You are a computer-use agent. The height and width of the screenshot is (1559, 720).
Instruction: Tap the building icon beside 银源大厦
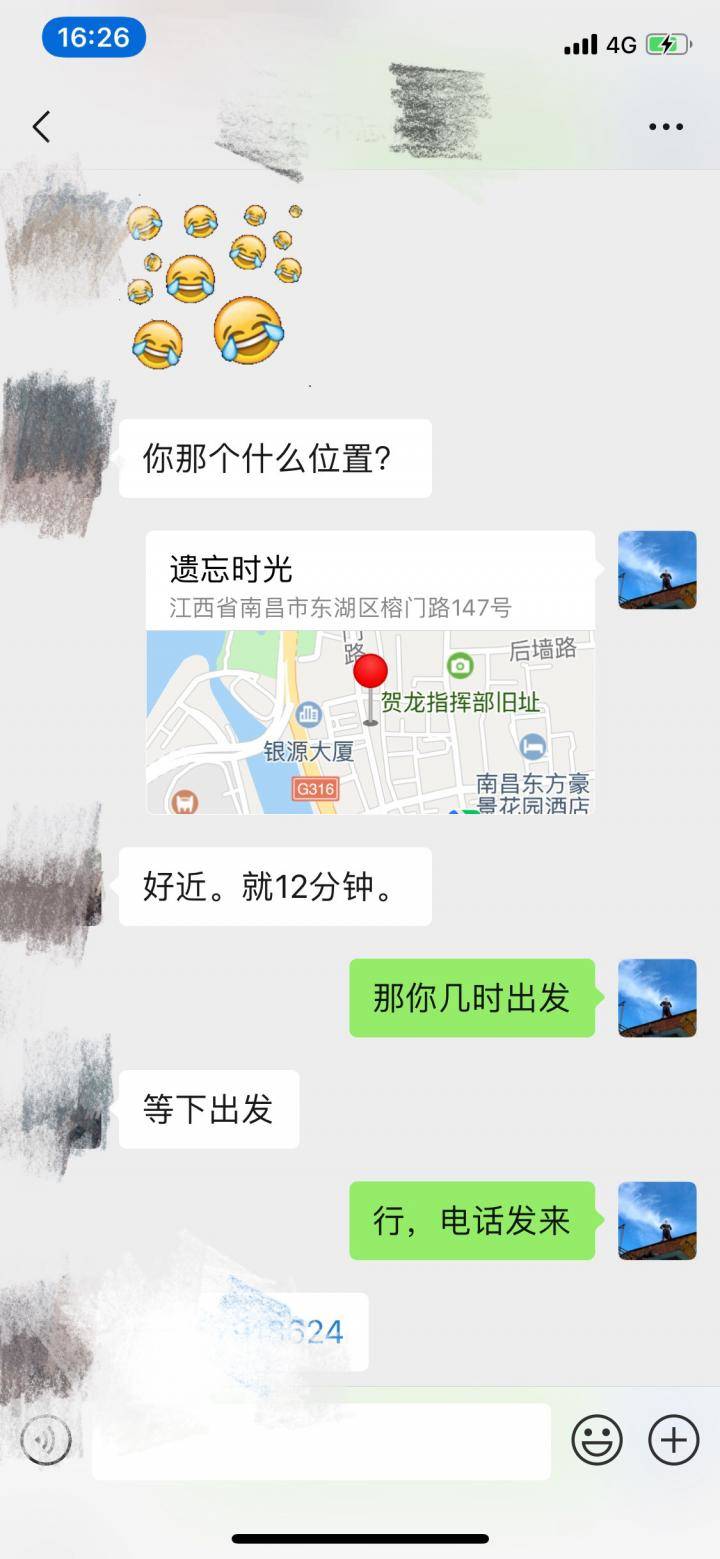click(309, 713)
